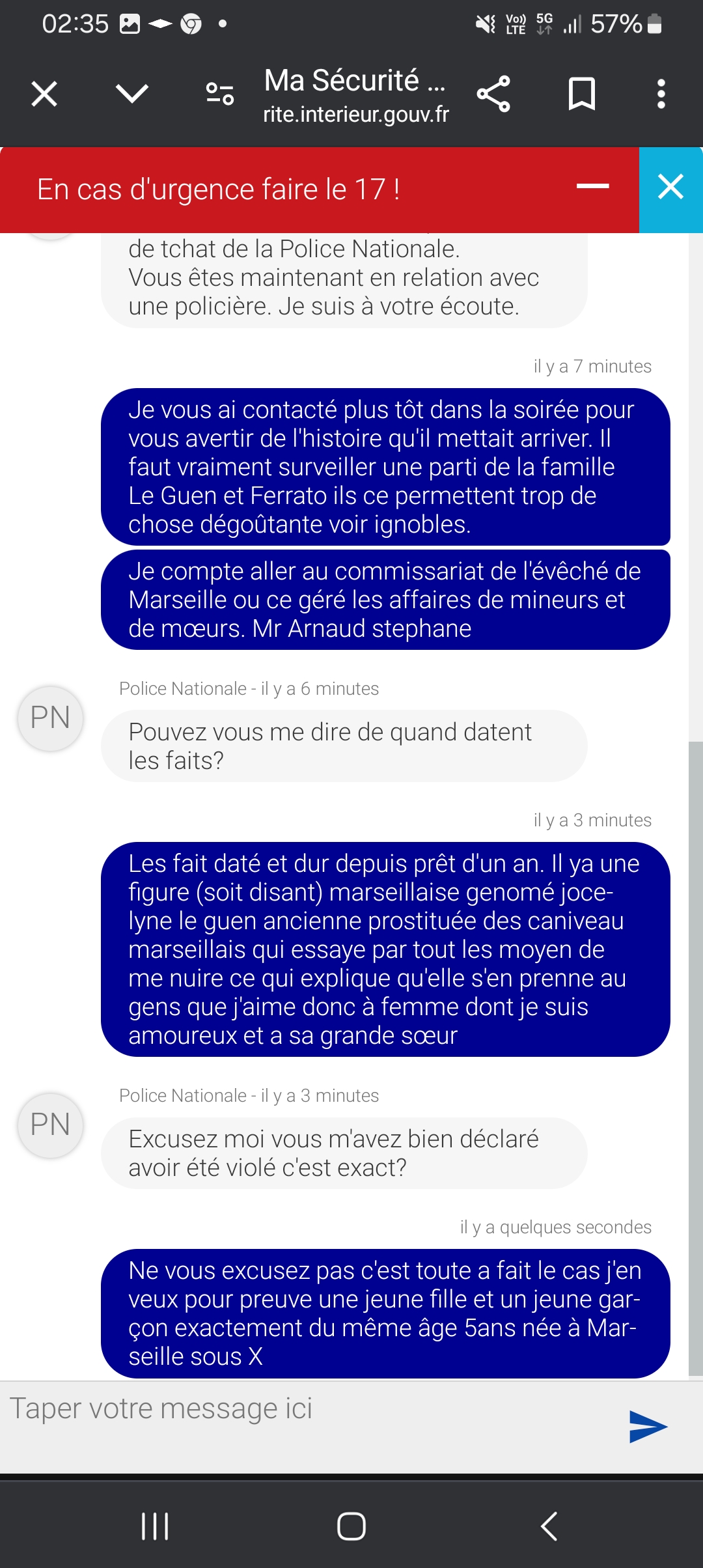Minimize the police chat window

(592, 187)
